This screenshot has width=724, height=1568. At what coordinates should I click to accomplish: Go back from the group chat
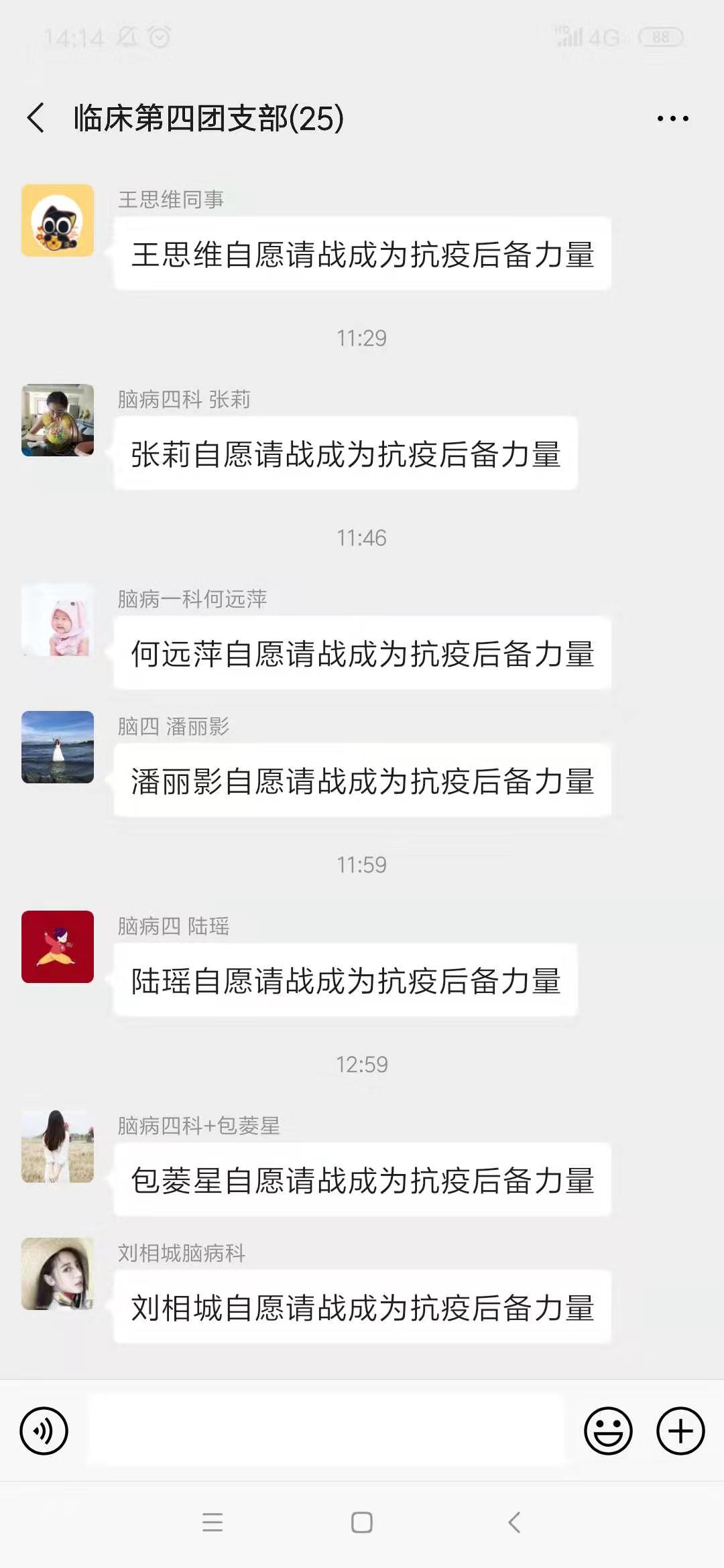(36, 118)
